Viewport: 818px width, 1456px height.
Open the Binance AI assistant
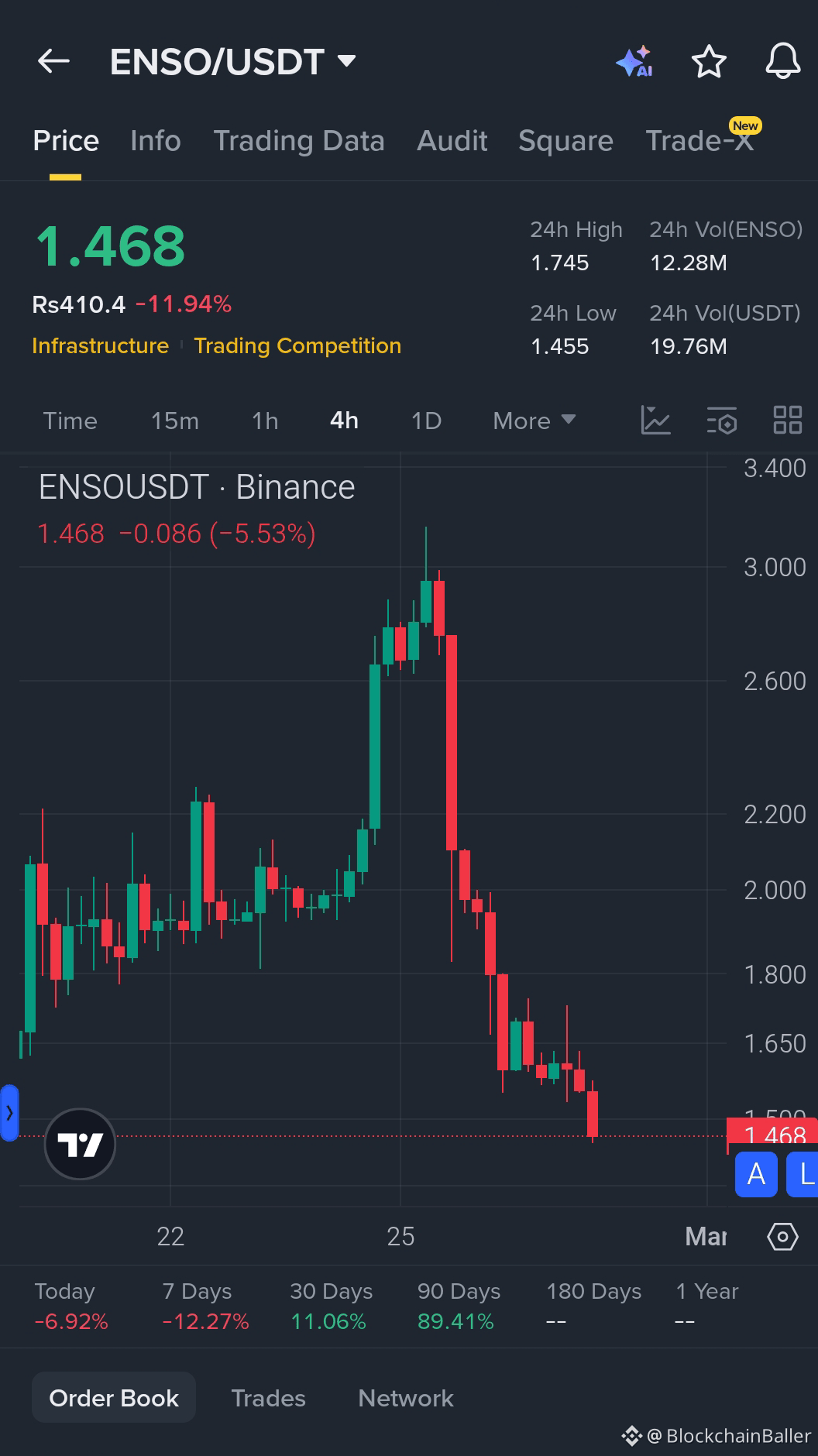(634, 62)
